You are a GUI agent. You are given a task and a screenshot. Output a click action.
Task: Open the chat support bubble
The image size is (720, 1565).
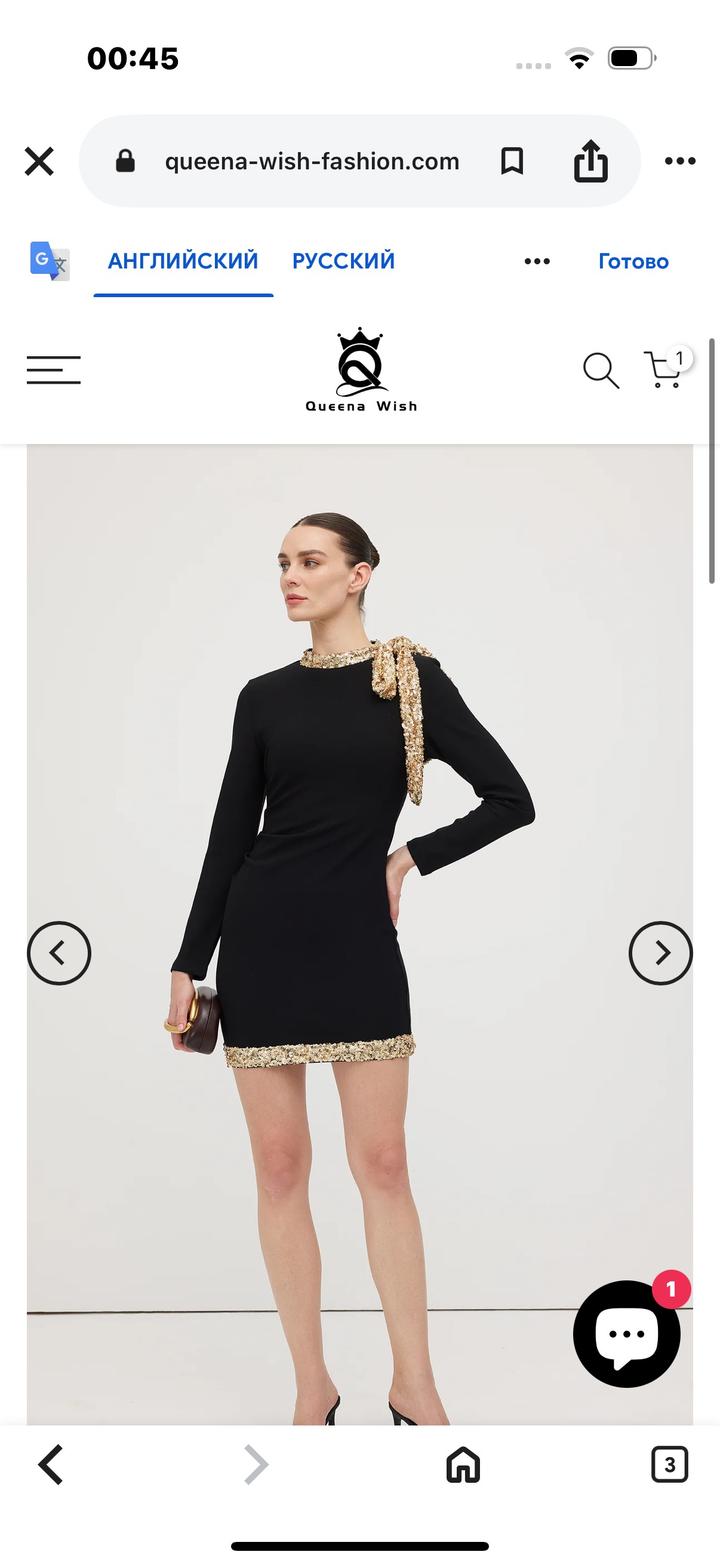pyautogui.click(x=627, y=1333)
